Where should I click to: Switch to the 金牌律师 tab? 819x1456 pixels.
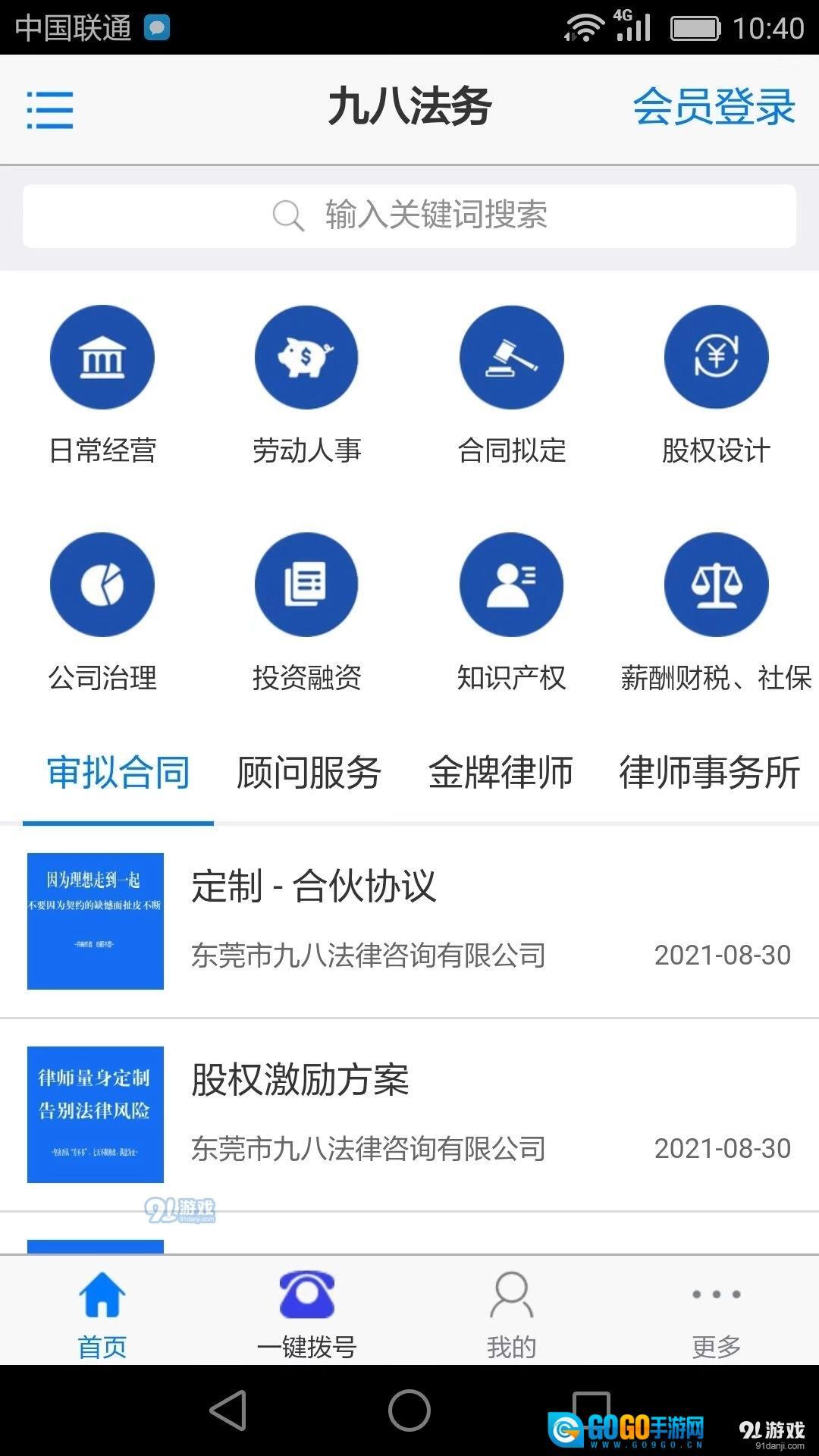pyautogui.click(x=500, y=773)
